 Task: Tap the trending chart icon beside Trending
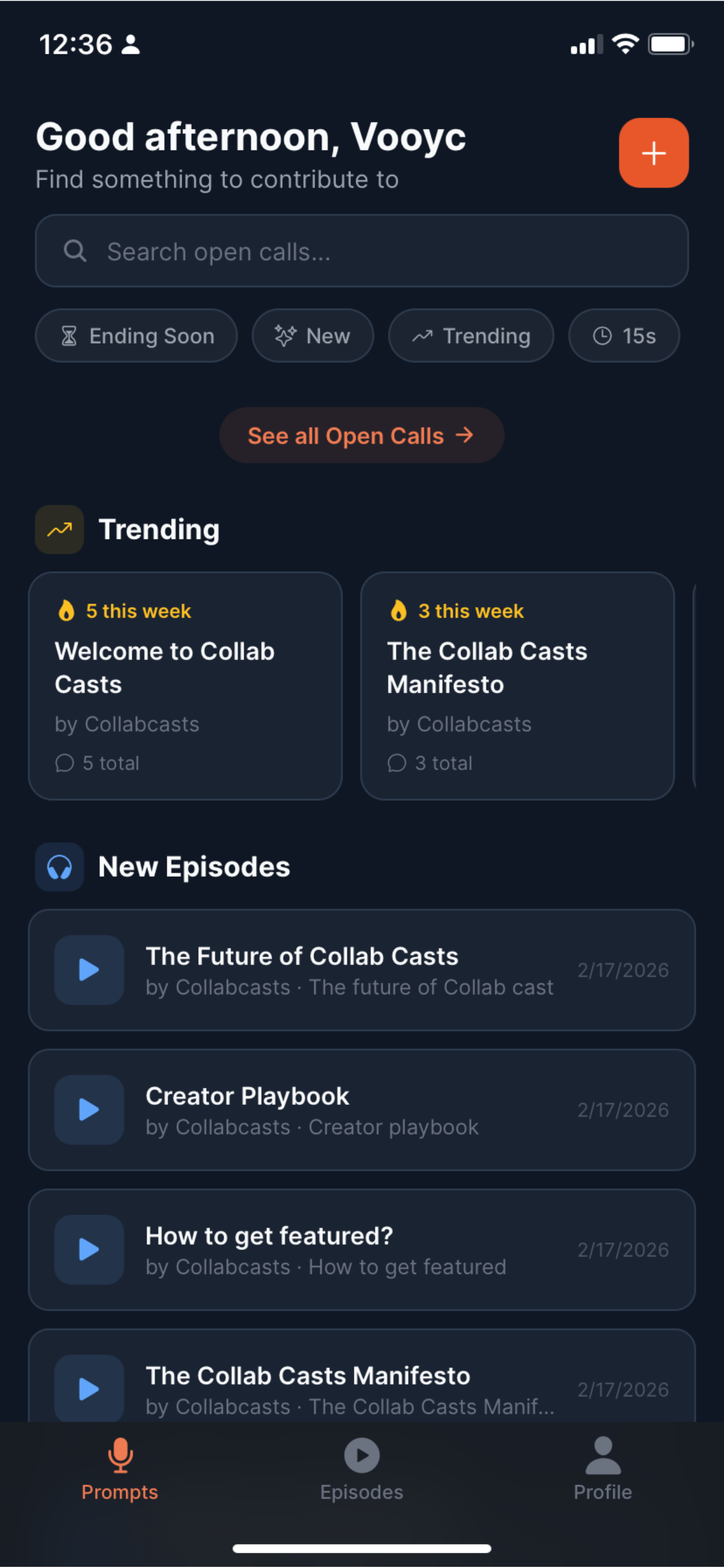[59, 529]
